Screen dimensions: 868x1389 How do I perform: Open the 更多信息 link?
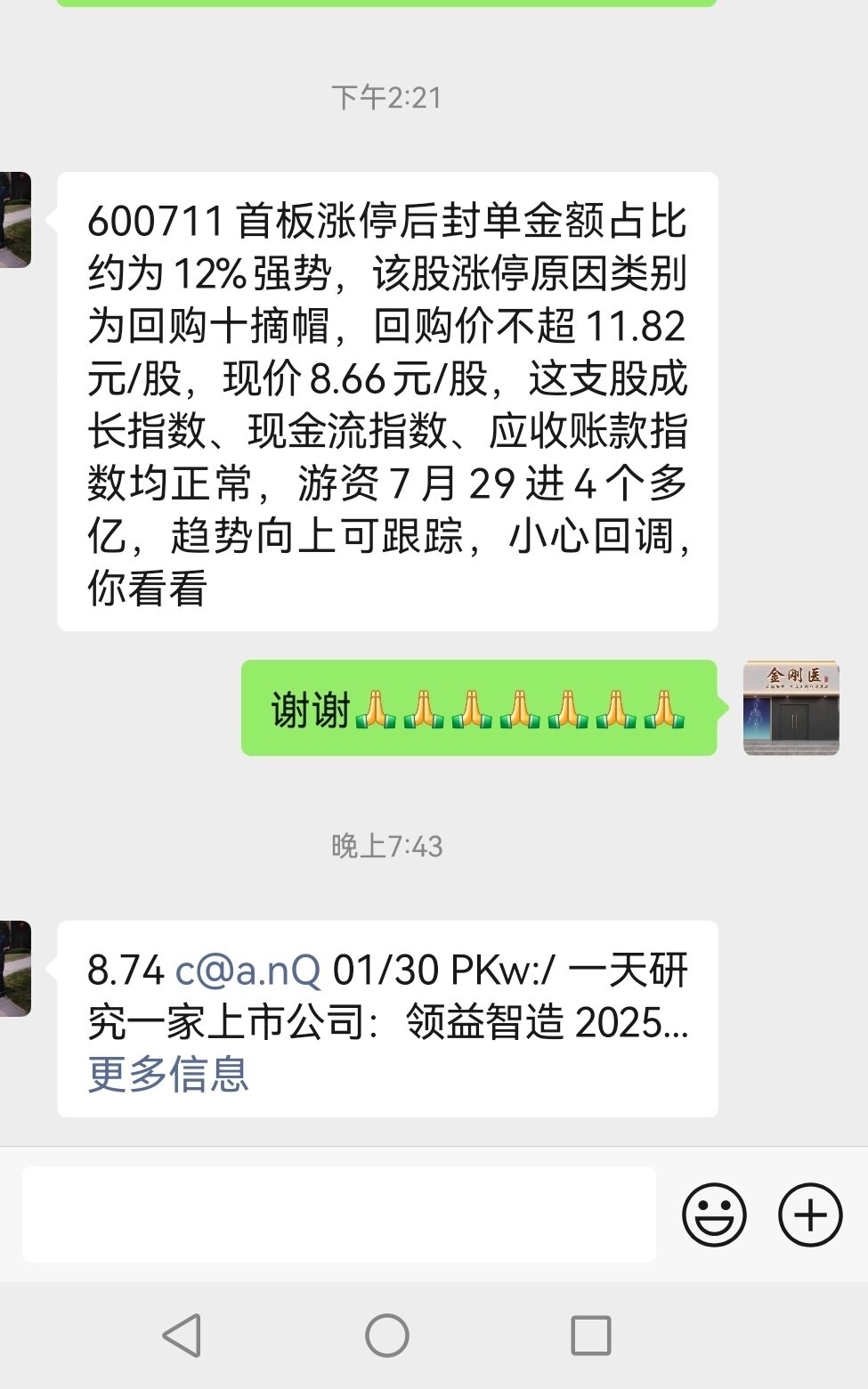click(168, 1074)
